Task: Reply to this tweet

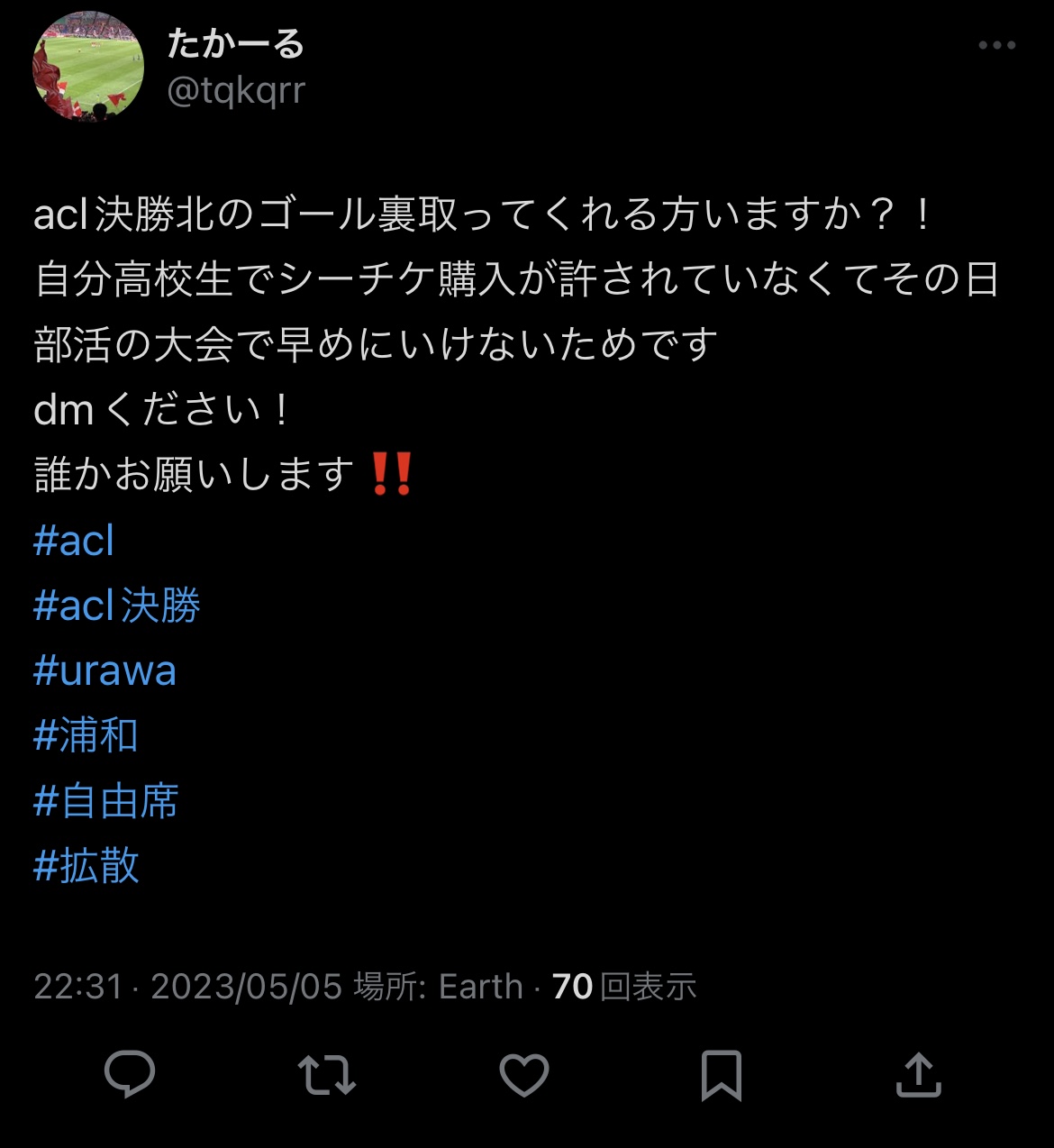Action: [x=130, y=1074]
